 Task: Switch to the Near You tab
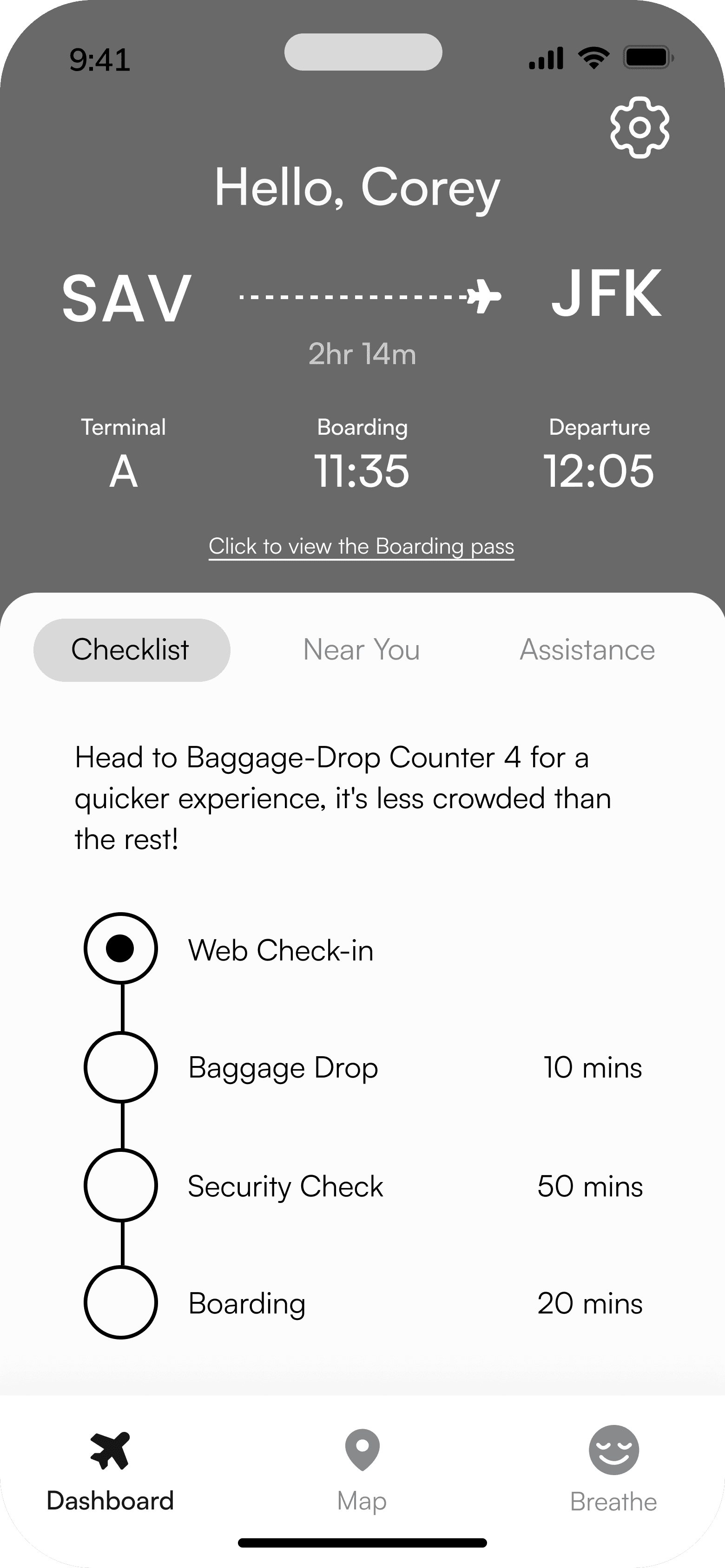[361, 649]
